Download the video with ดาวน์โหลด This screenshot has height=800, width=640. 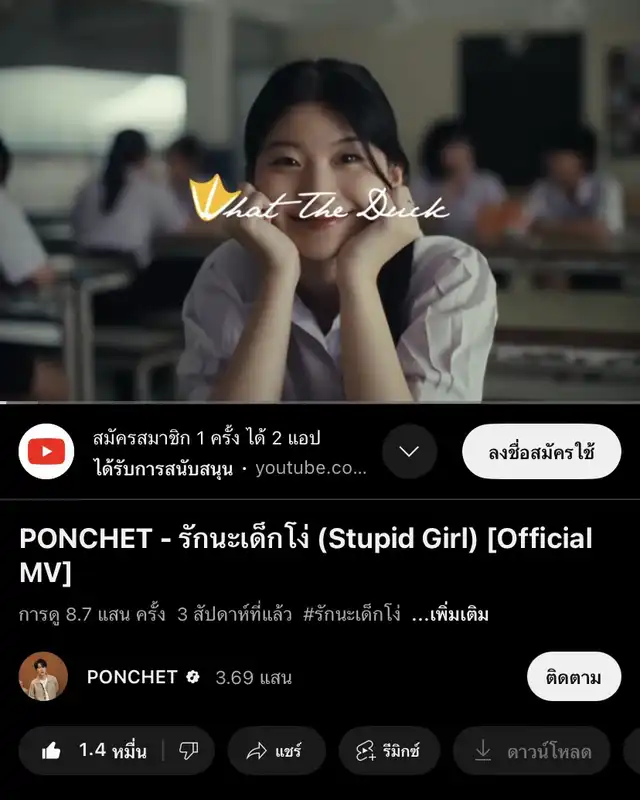click(x=532, y=751)
